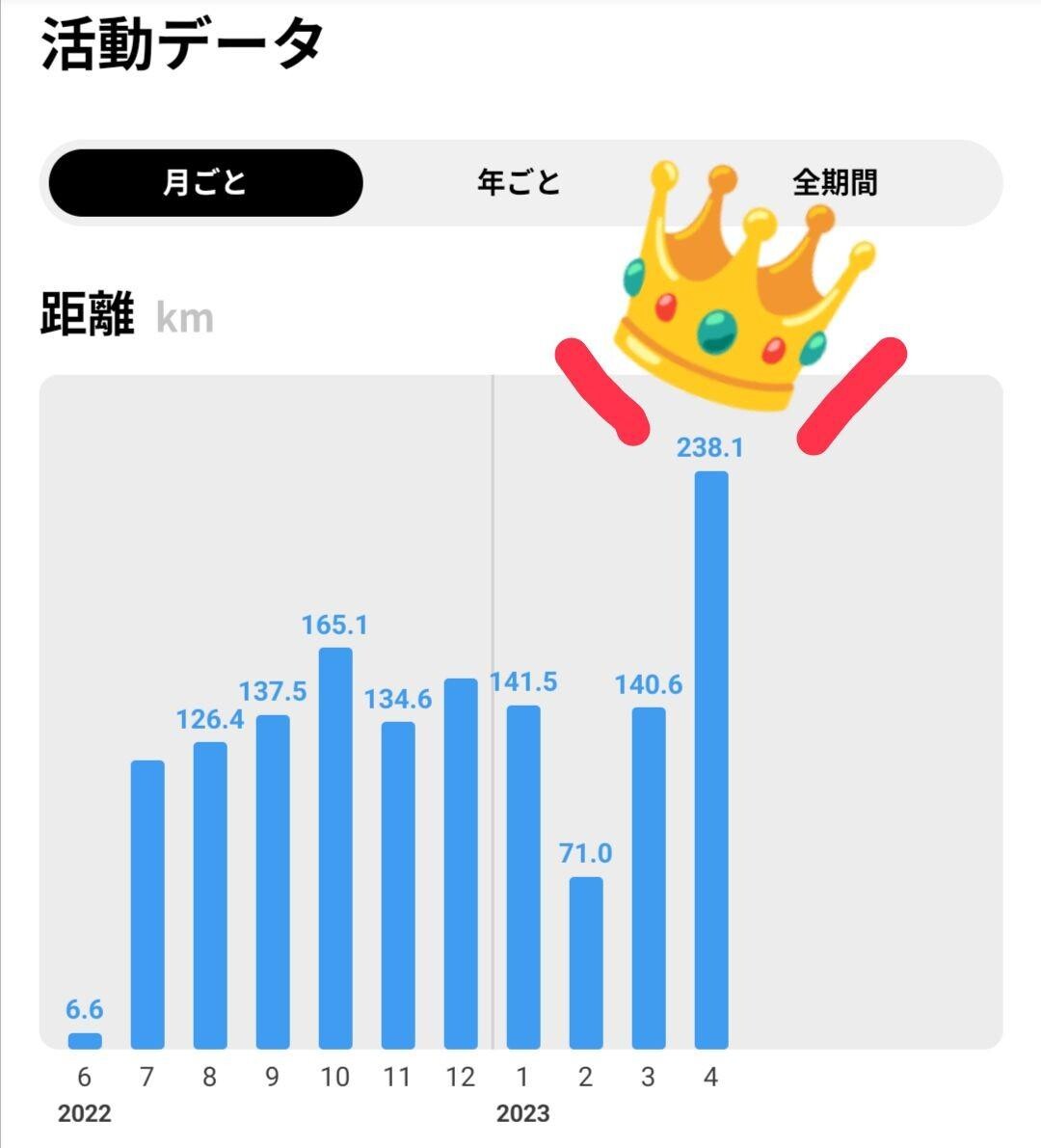Select the October bar showing 165.1
This screenshot has height=1148, width=1041.
(335, 848)
